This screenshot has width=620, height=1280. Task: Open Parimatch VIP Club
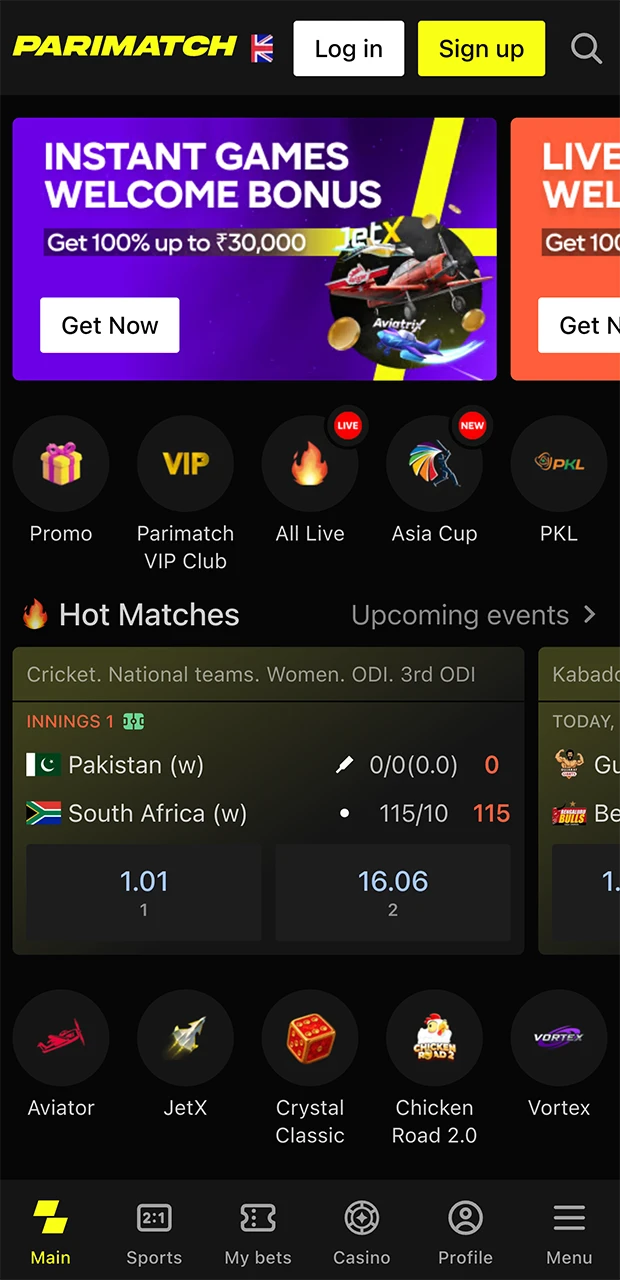tap(185, 464)
